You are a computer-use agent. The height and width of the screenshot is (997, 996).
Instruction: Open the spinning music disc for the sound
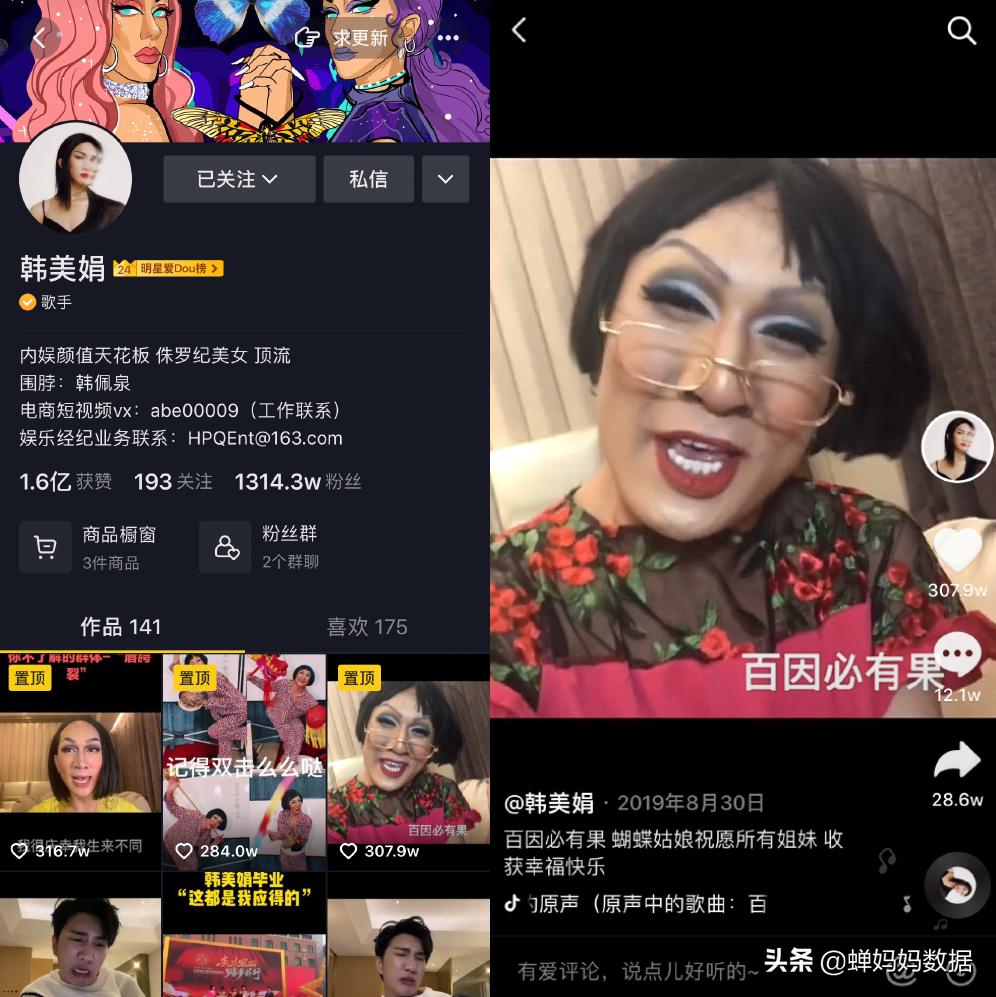coord(957,885)
